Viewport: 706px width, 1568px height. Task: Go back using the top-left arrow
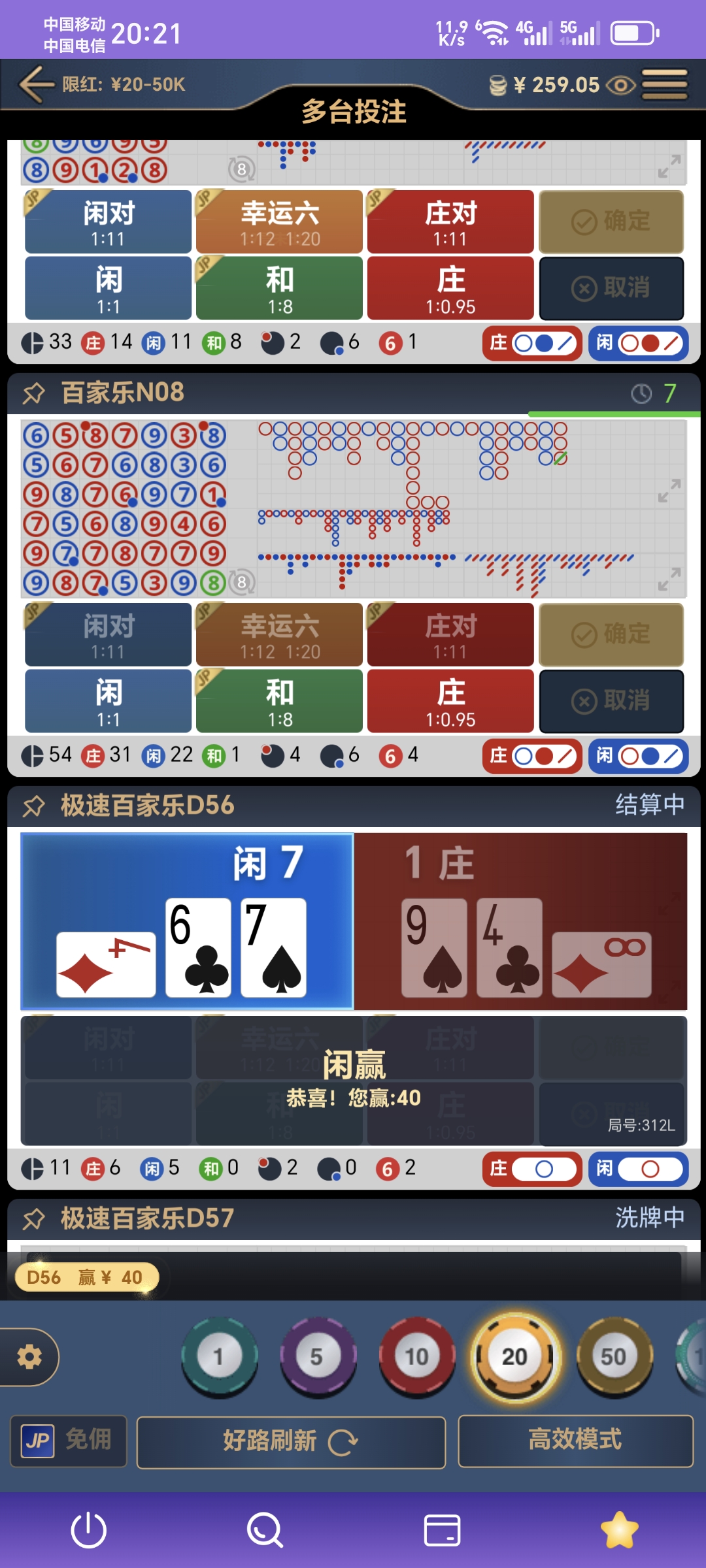click(36, 85)
